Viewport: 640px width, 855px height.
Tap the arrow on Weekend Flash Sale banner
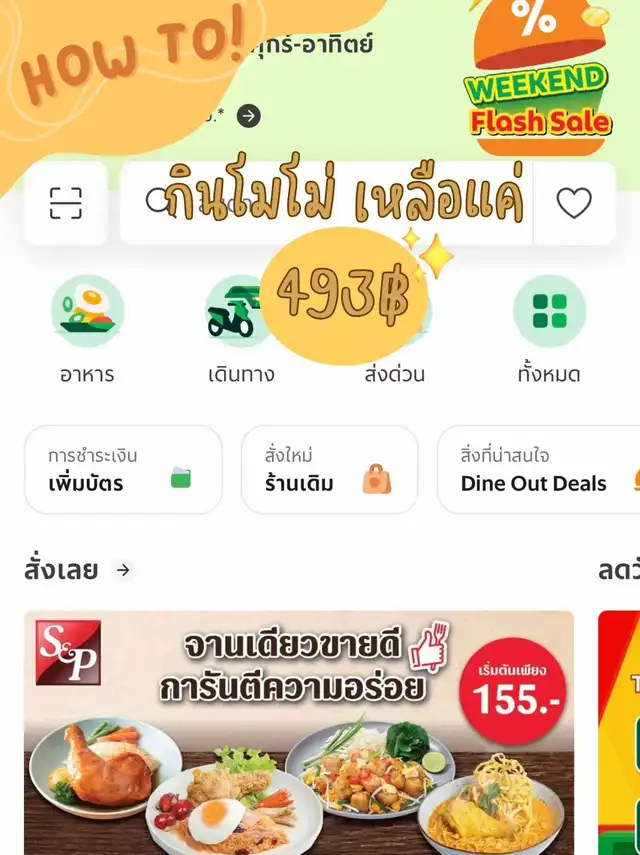click(249, 116)
